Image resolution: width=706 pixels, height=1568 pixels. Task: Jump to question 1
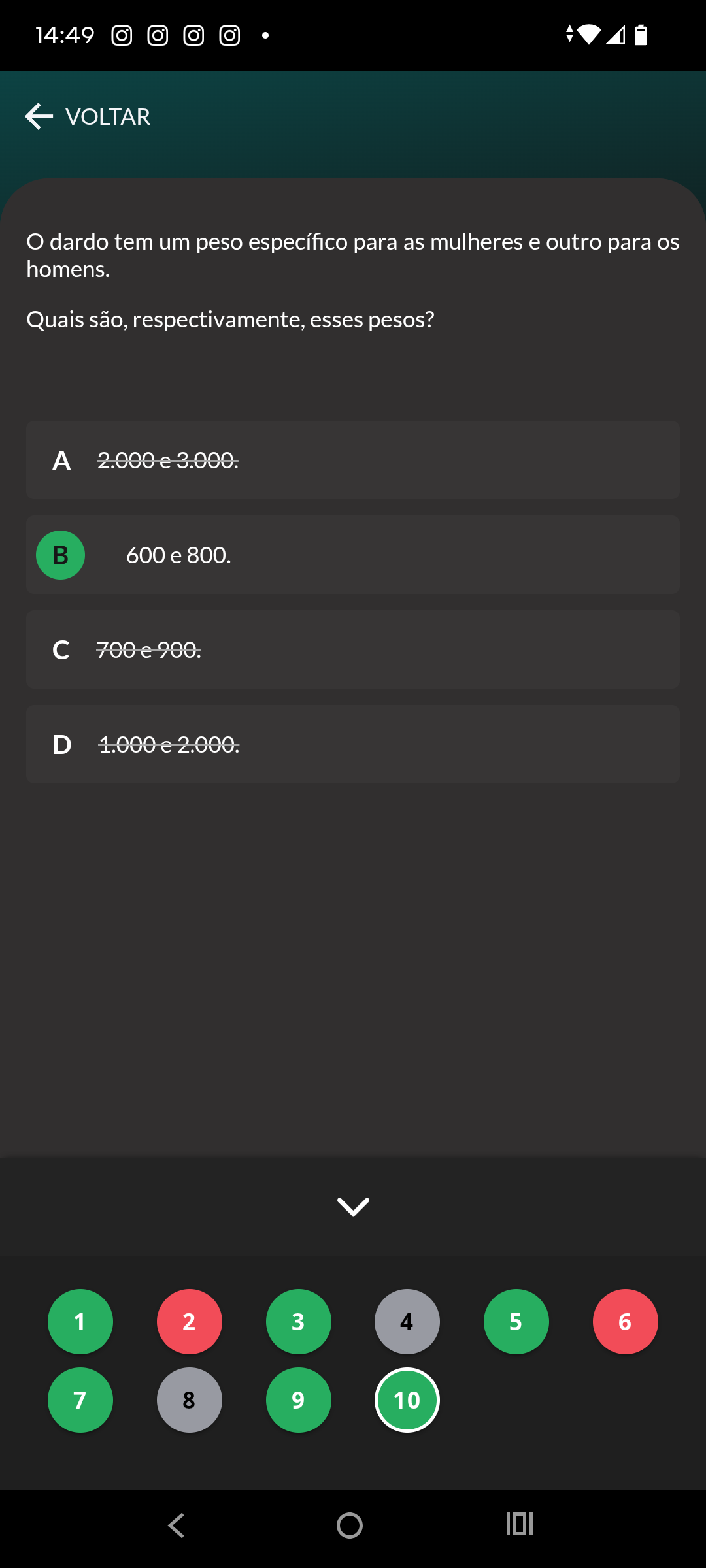pyautogui.click(x=80, y=1322)
